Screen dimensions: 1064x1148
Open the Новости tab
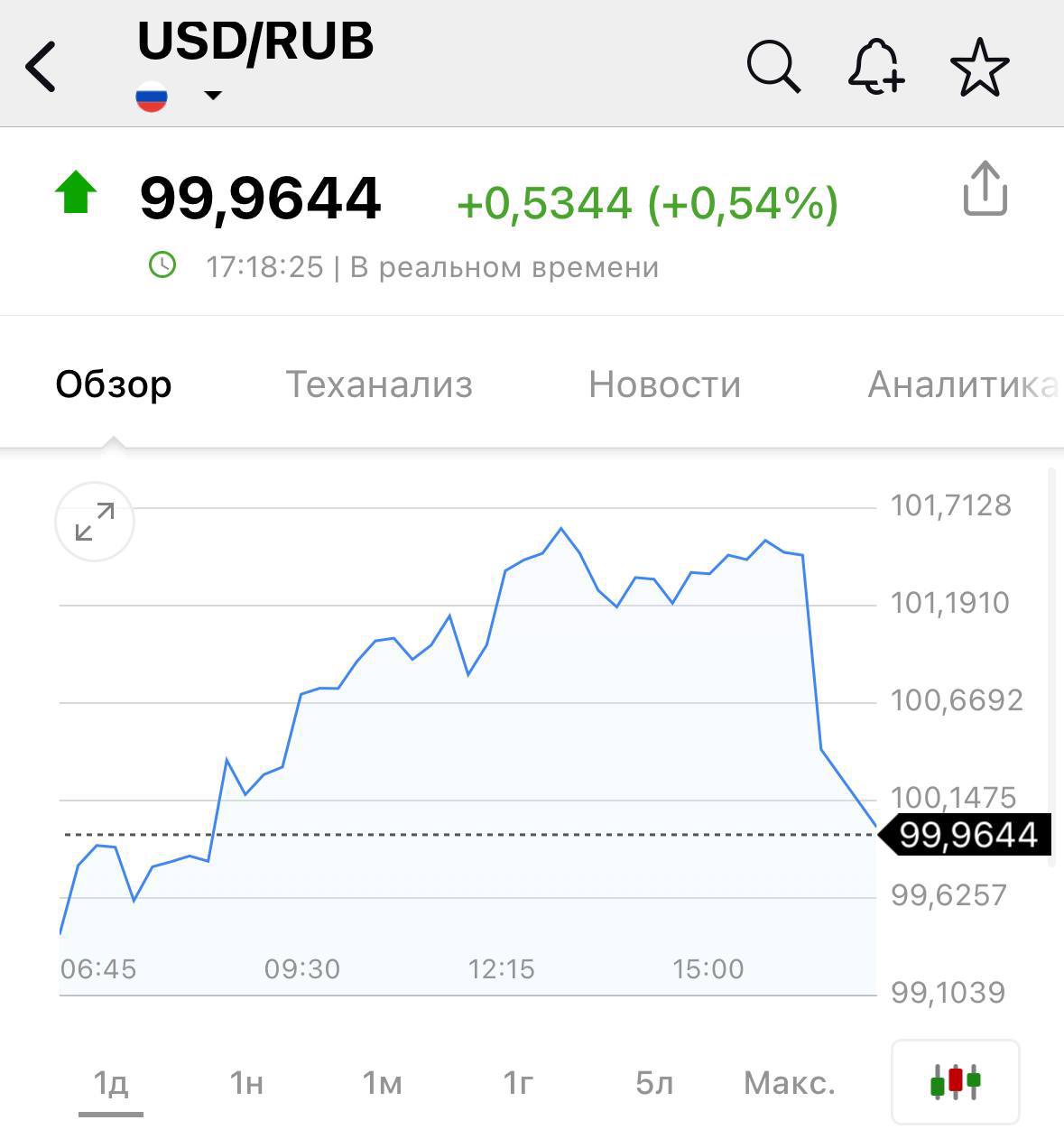coord(664,384)
